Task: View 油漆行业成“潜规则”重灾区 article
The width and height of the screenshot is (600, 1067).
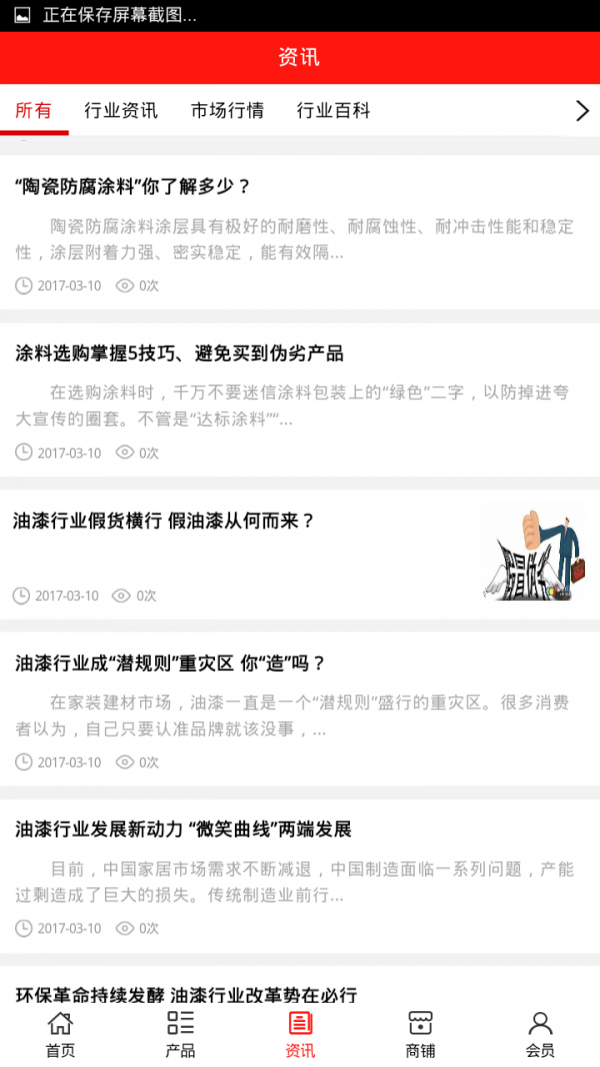Action: [170, 662]
